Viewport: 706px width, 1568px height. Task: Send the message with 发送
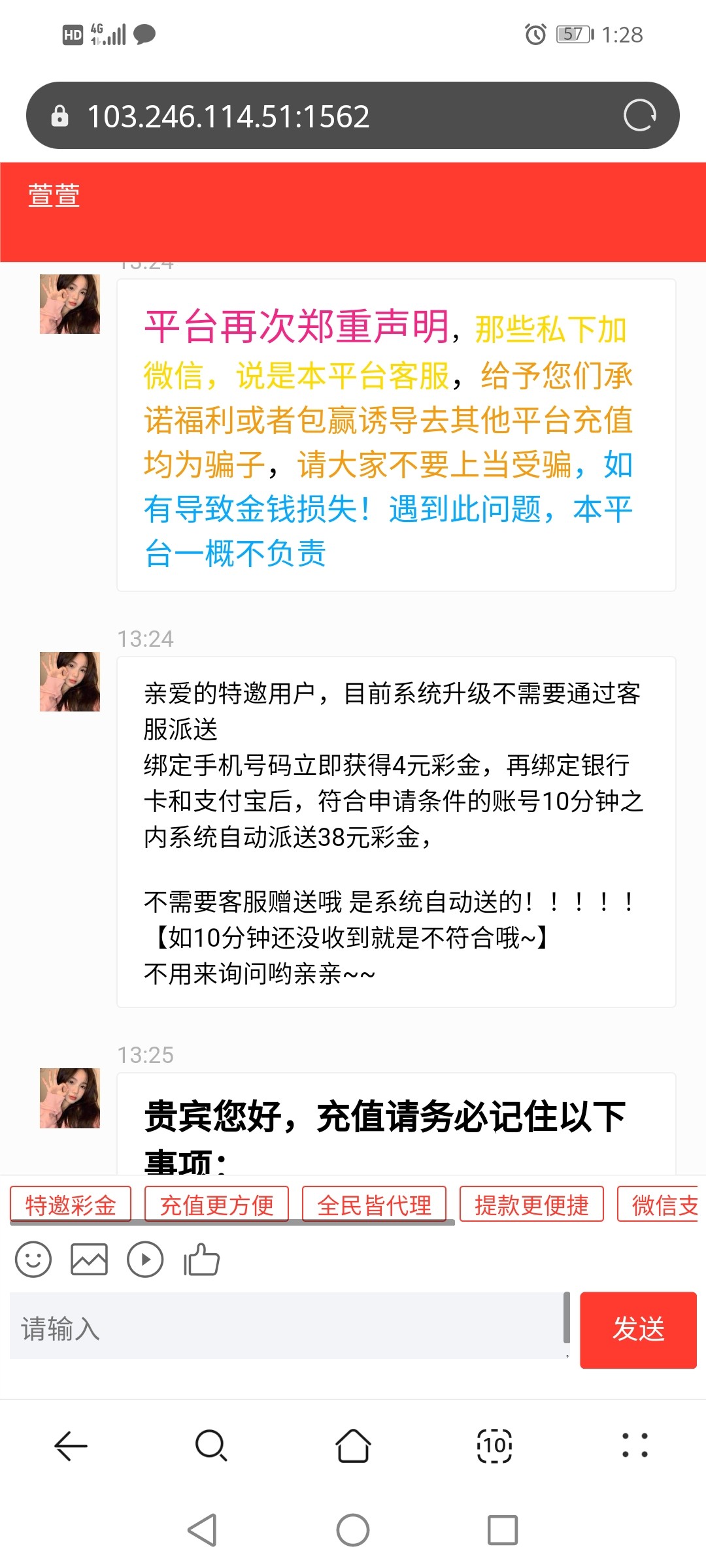638,1329
